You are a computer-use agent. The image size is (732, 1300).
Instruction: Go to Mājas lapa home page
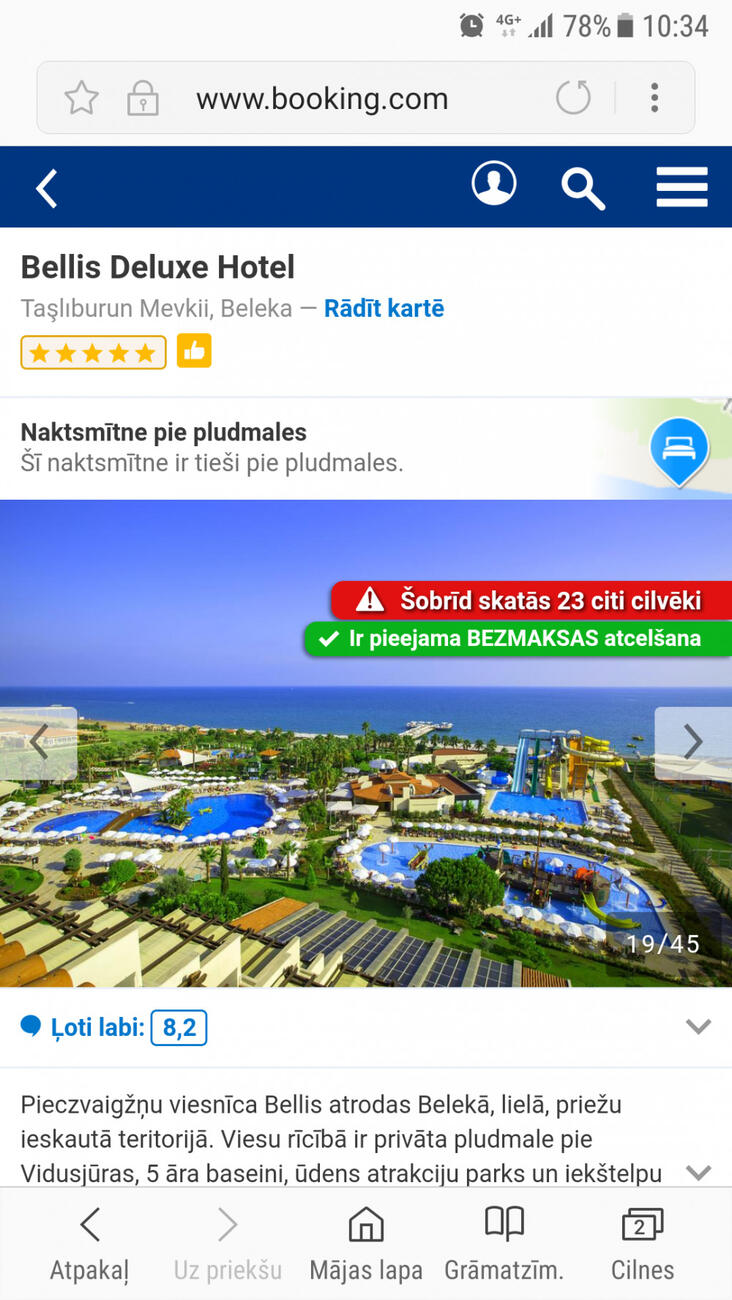[x=366, y=1243]
